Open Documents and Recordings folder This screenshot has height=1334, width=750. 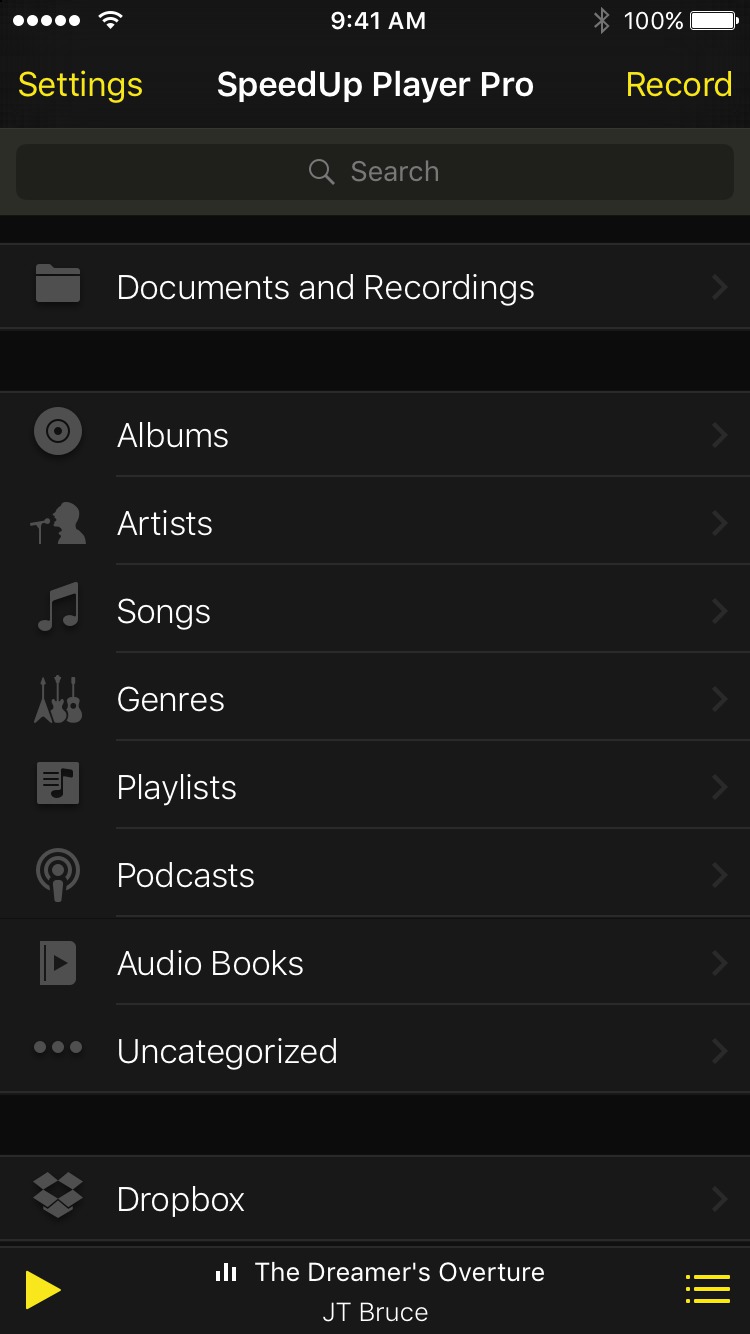coord(375,287)
